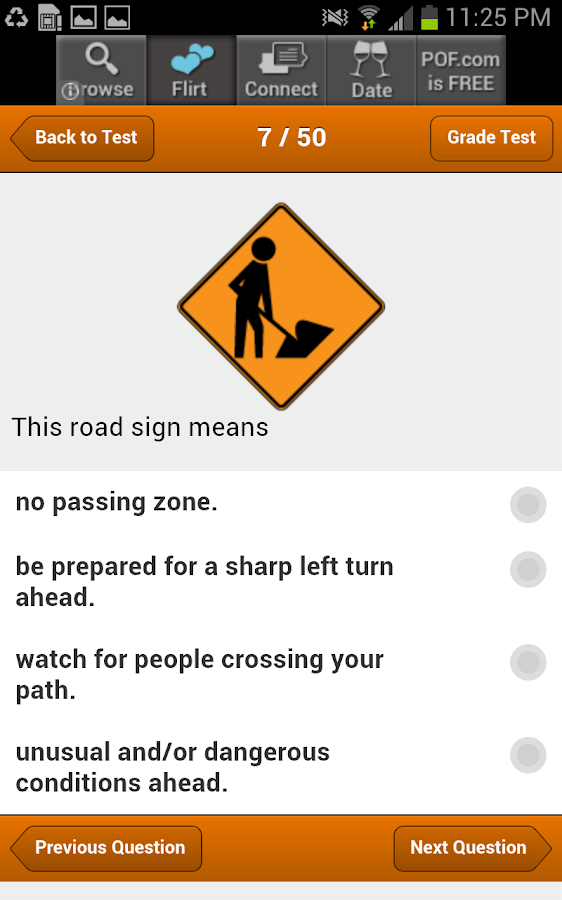562x900 pixels.
Task: Select the 'no passing zone' answer
Action: tap(281, 503)
